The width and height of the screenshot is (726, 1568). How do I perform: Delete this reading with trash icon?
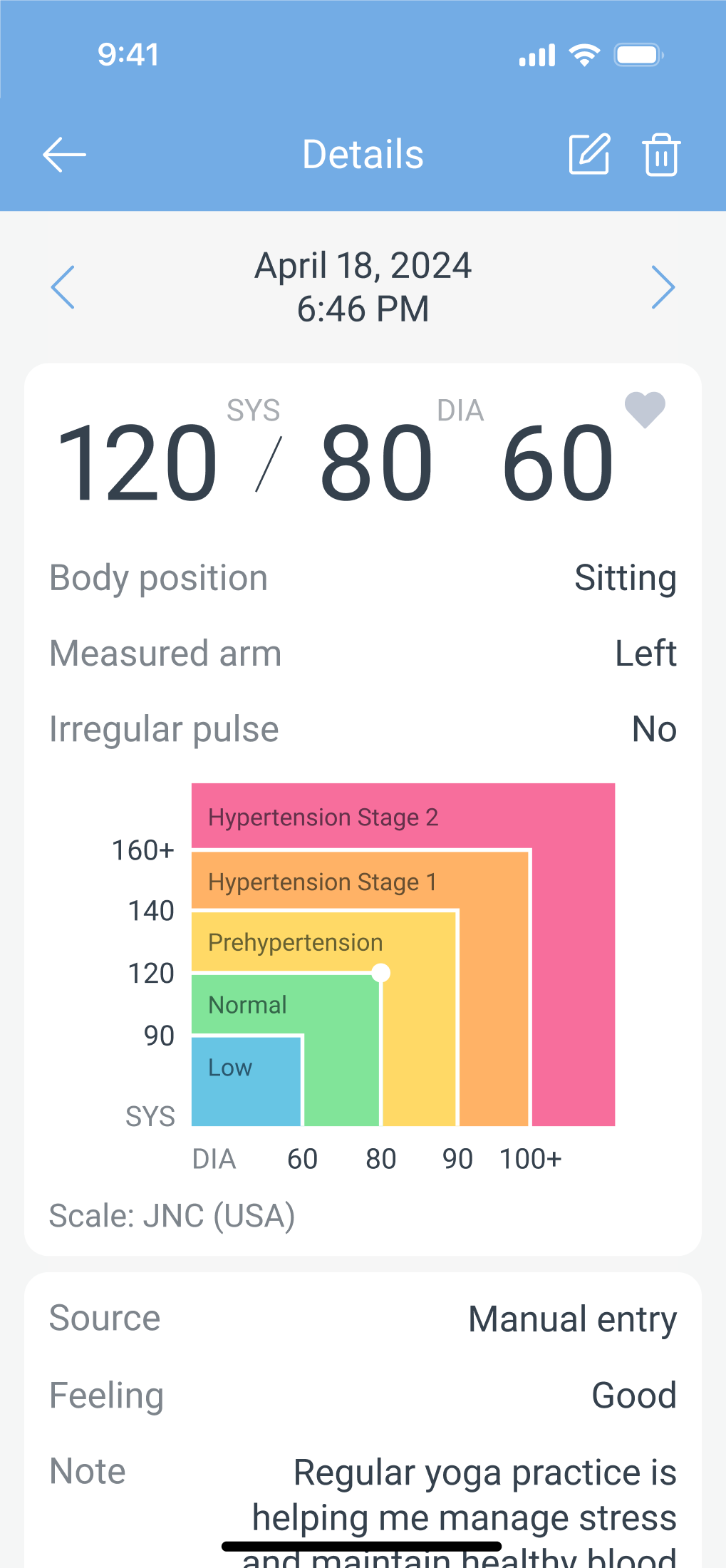[661, 155]
